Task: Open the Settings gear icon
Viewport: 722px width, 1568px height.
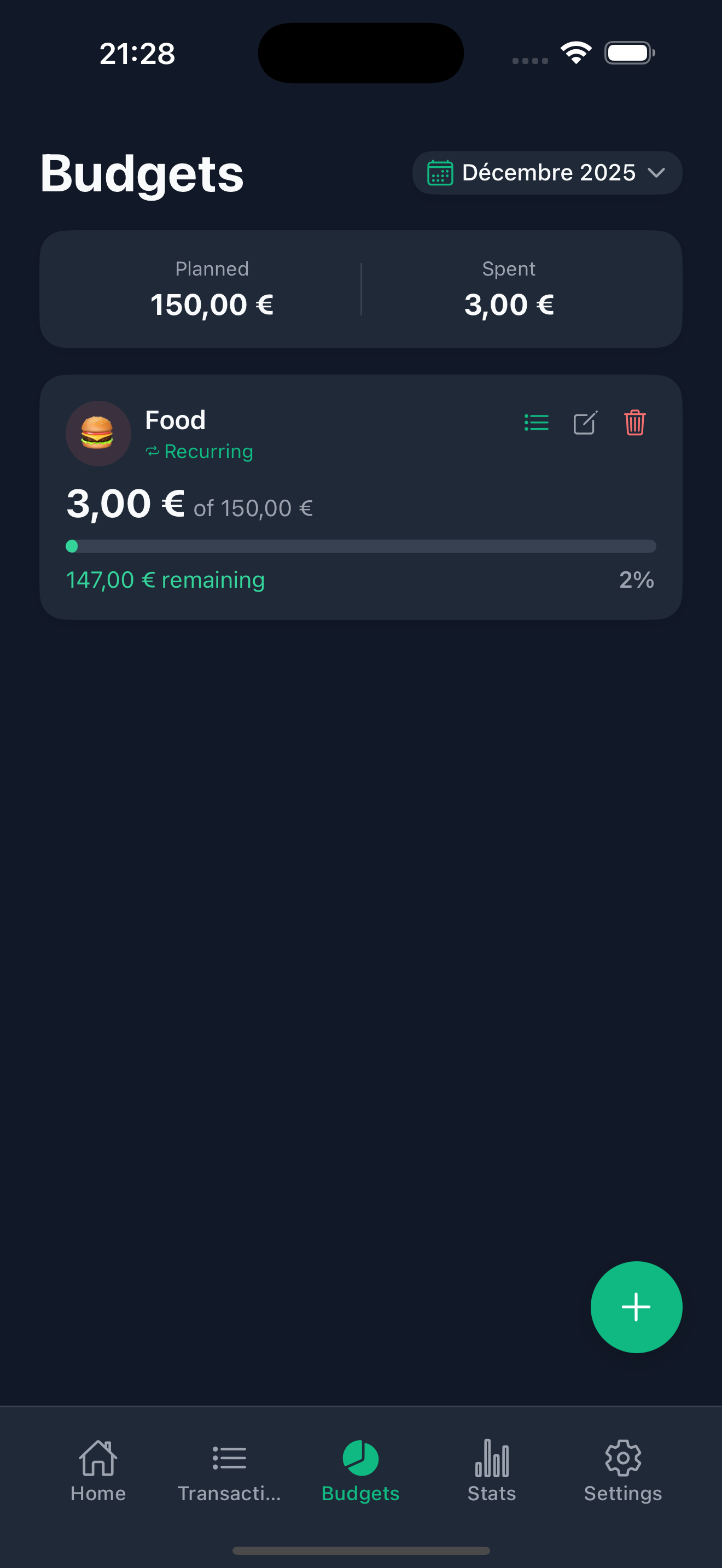Action: point(622,1458)
